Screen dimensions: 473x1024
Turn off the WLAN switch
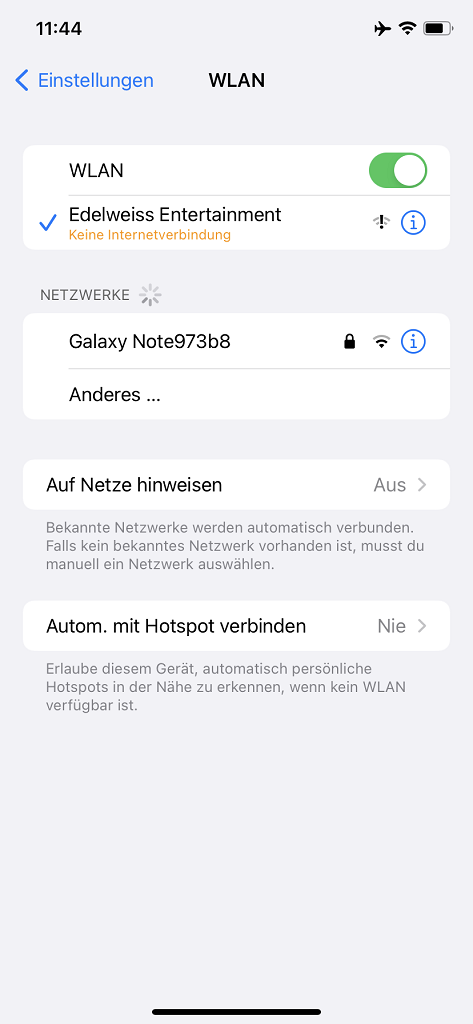(397, 171)
